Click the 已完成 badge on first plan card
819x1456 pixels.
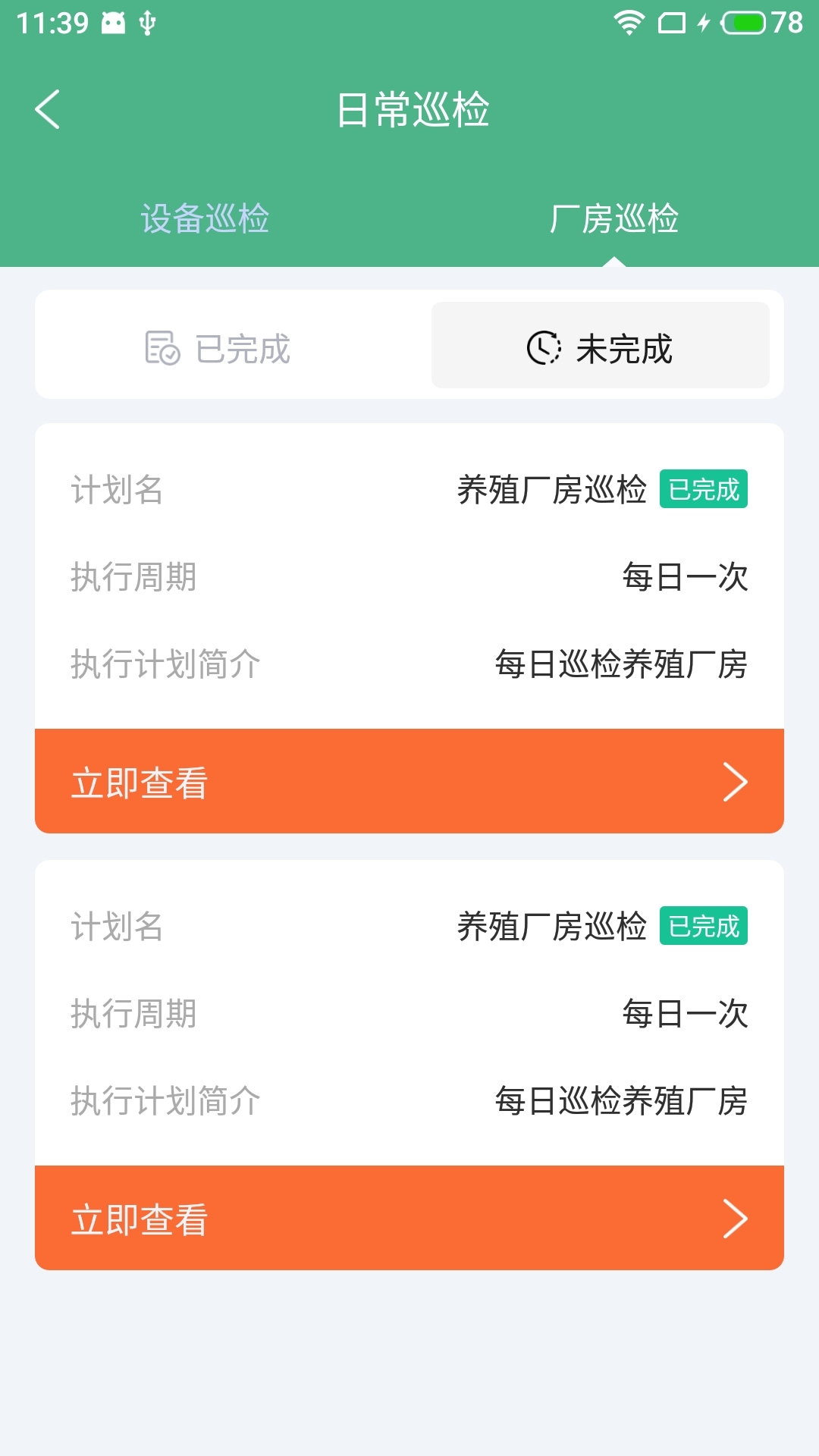(x=703, y=490)
